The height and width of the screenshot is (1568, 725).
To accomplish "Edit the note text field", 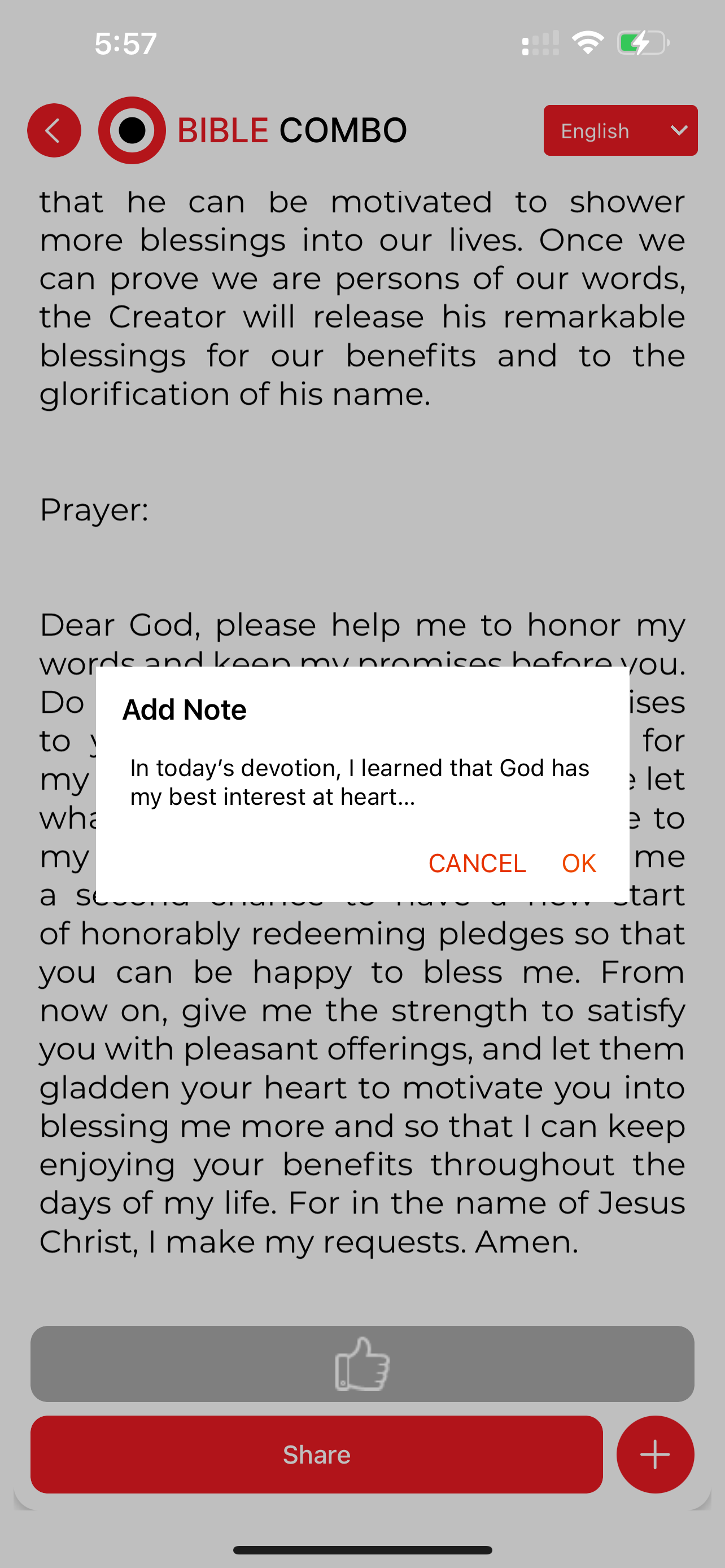I will click(362, 782).
